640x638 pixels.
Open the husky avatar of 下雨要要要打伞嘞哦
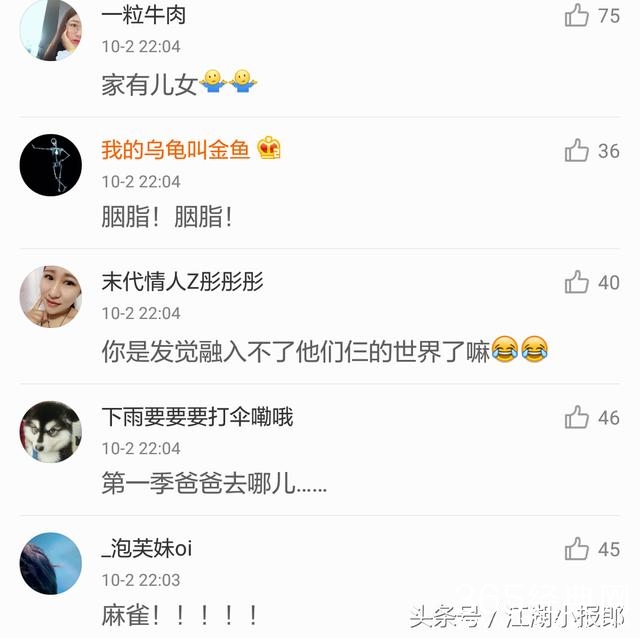pyautogui.click(x=50, y=431)
